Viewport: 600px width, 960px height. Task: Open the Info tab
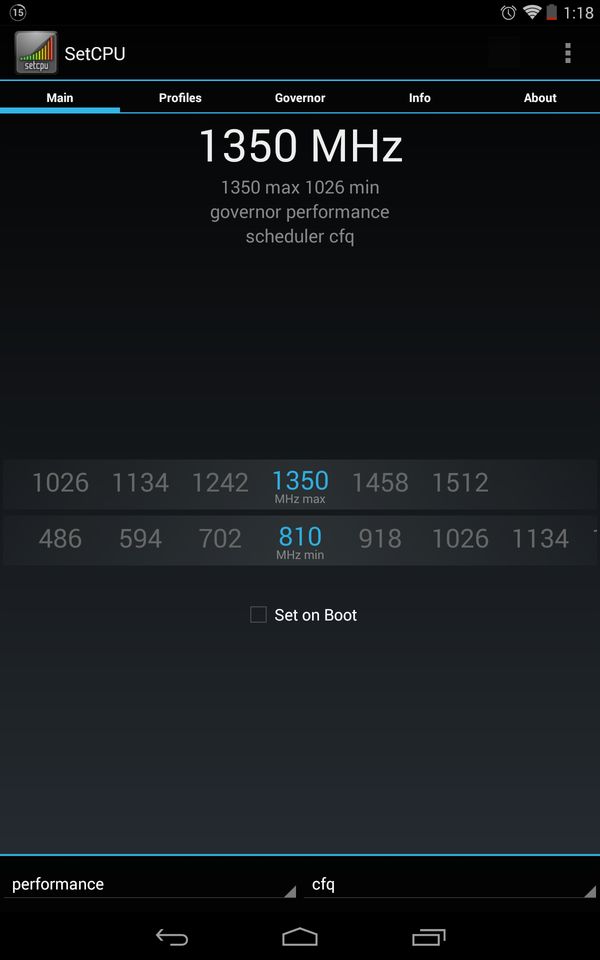pyautogui.click(x=420, y=98)
